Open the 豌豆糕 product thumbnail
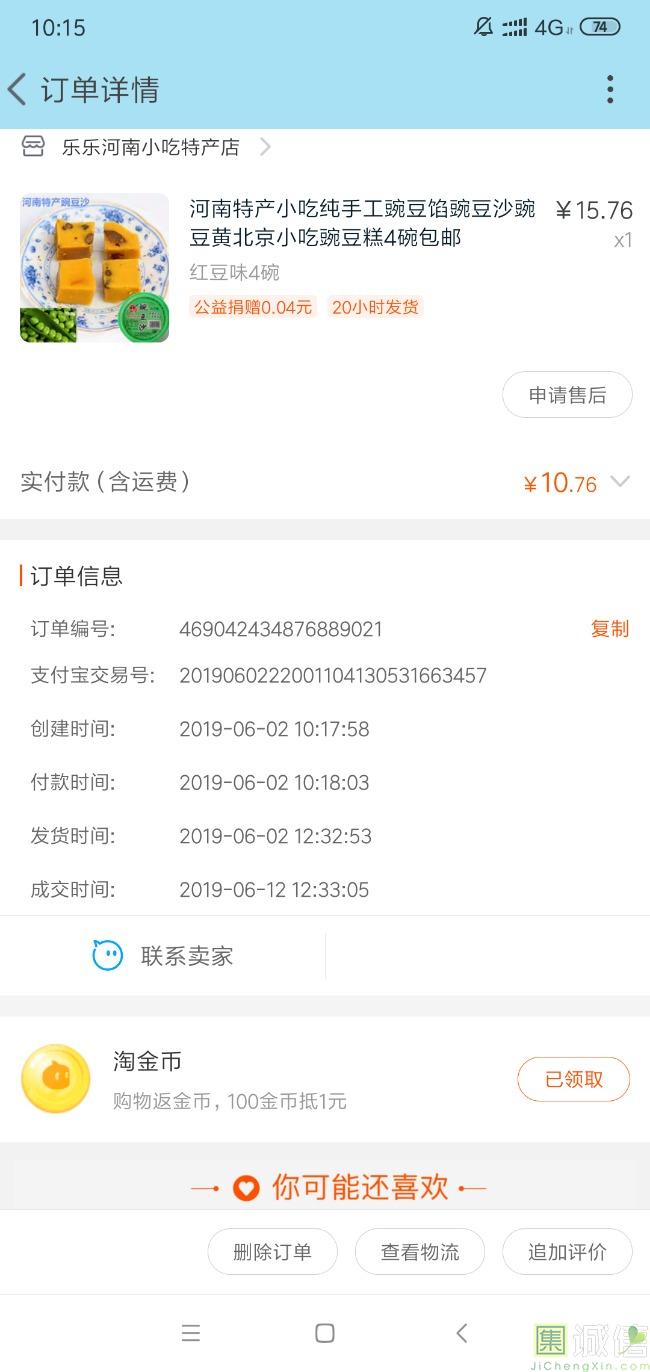This screenshot has width=650, height=1372. click(95, 268)
